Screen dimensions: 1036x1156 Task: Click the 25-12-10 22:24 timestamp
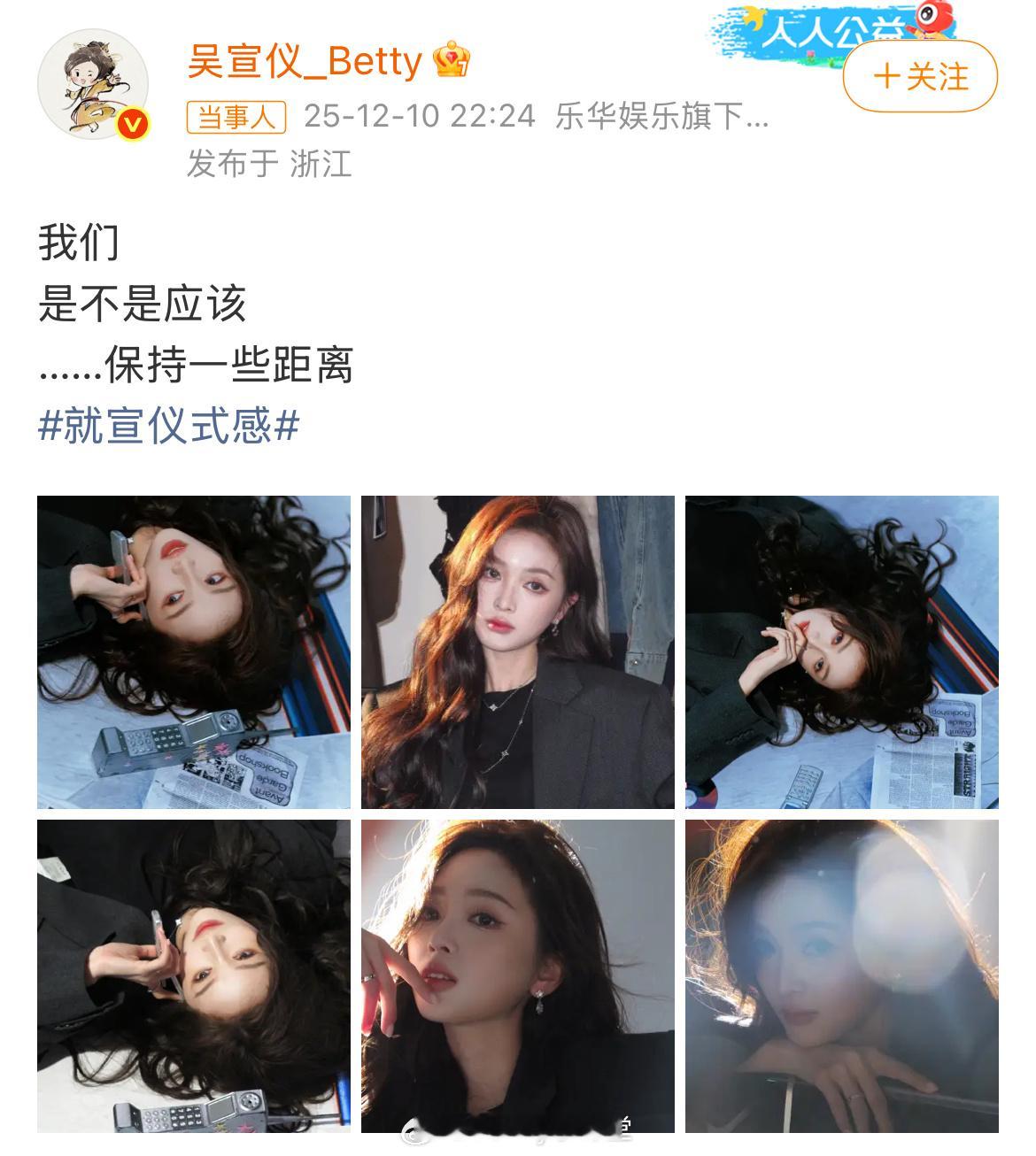[x=421, y=117]
